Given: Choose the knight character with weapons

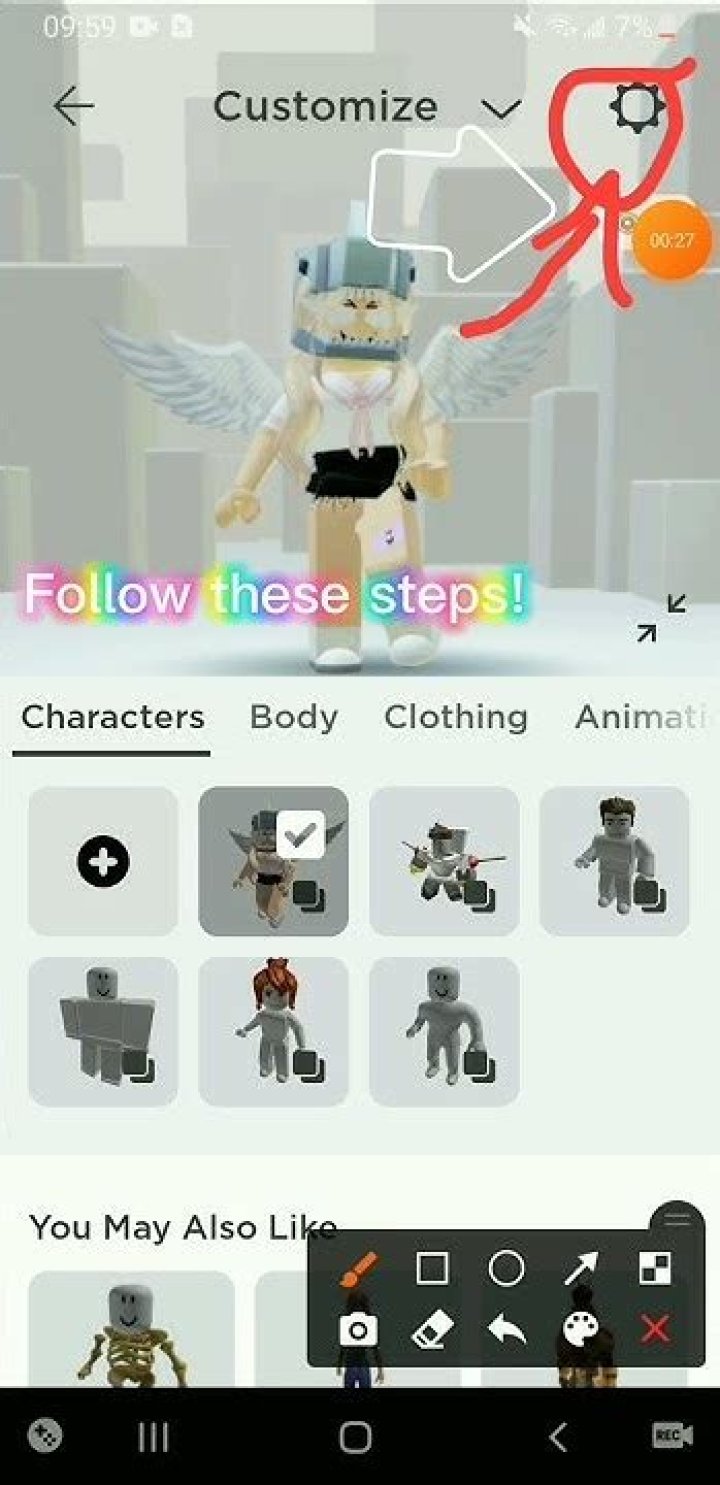Looking at the screenshot, I should (444, 861).
